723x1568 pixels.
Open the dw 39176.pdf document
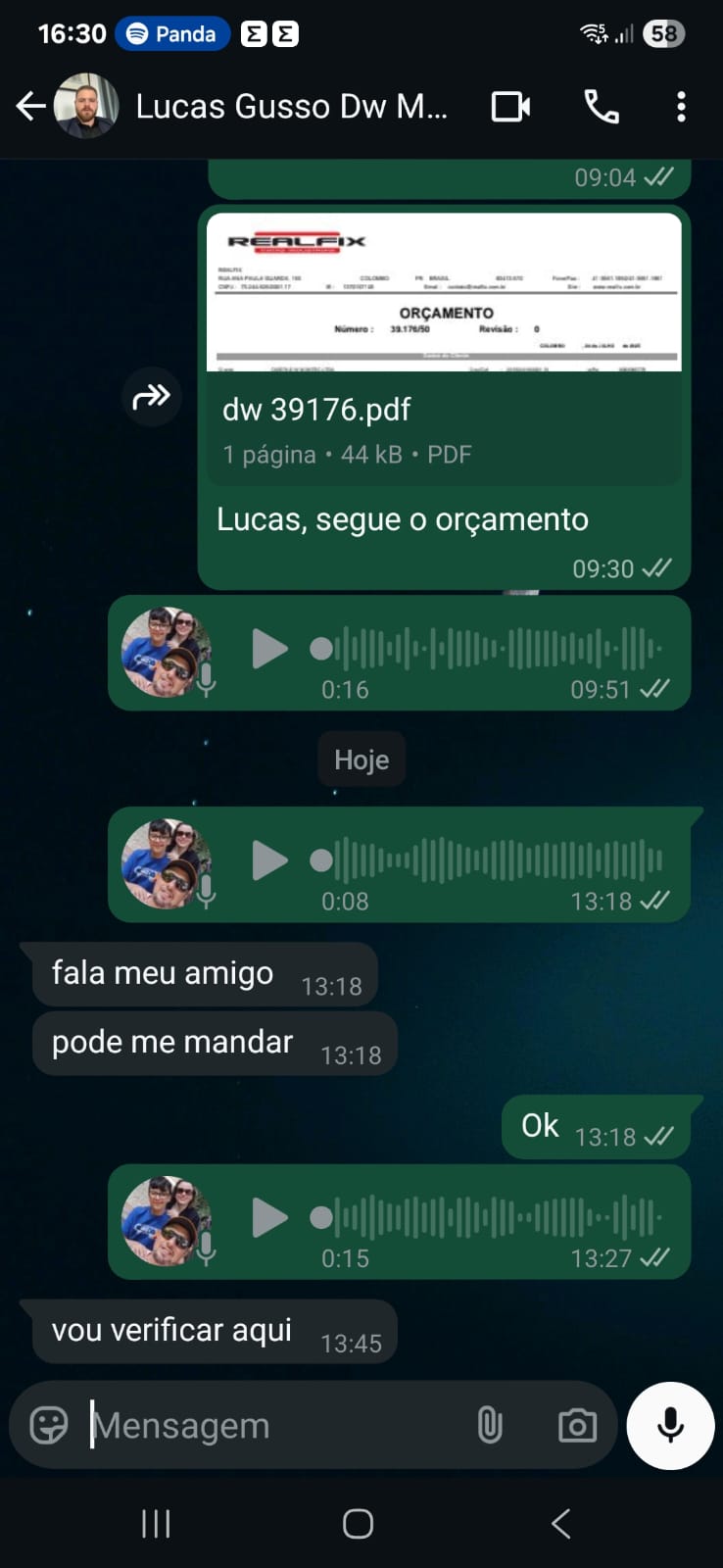click(444, 410)
